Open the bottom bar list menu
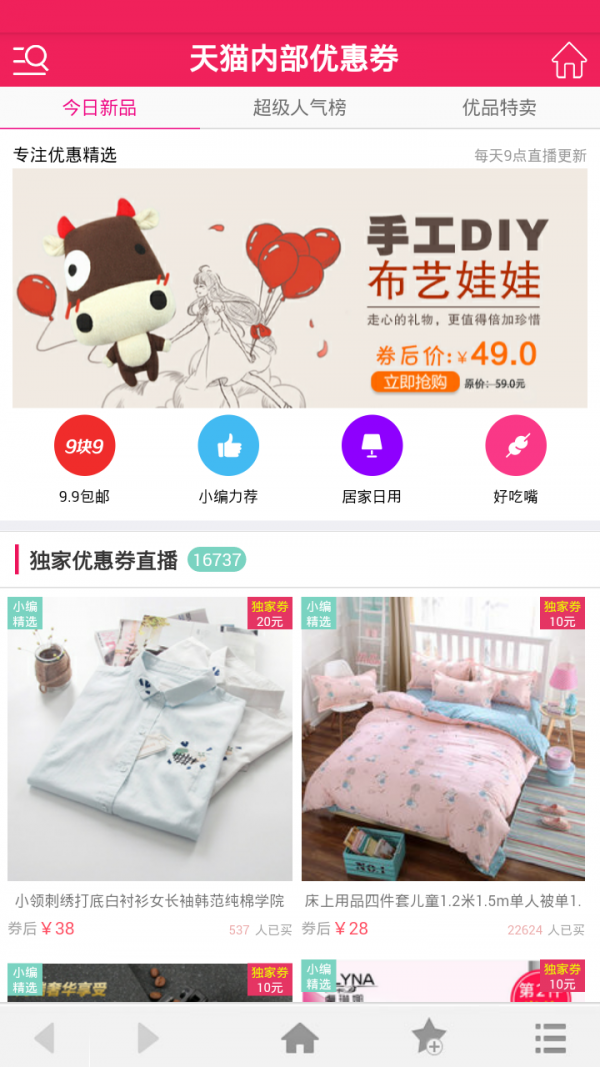The width and height of the screenshot is (600, 1067). [550, 1038]
